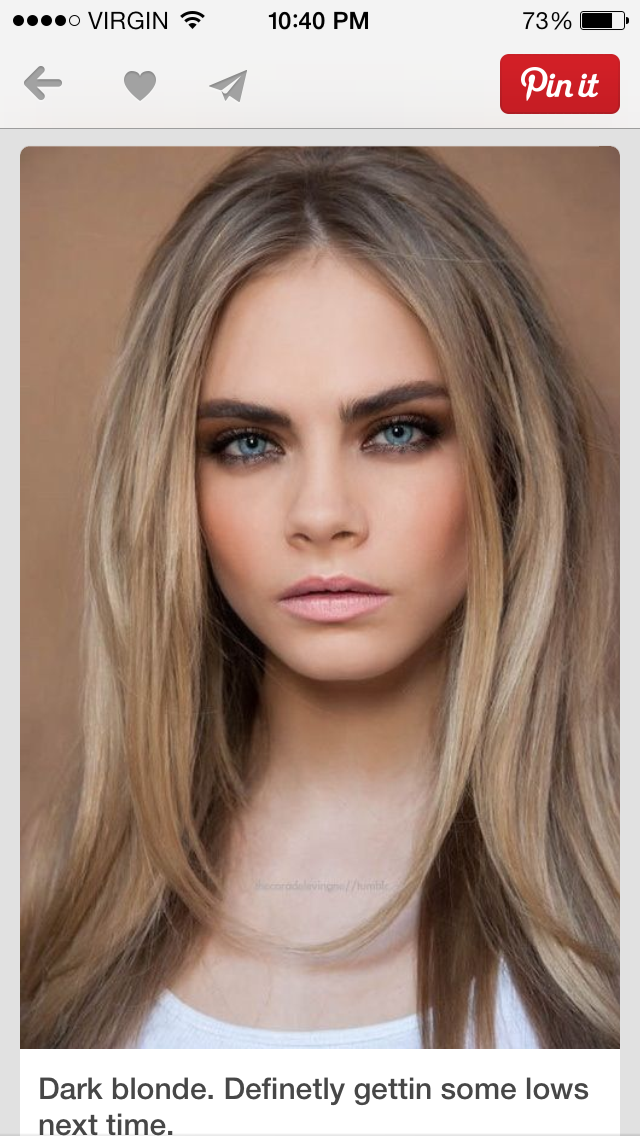
Task: Go back using the arrow icon
Action: coord(42,84)
